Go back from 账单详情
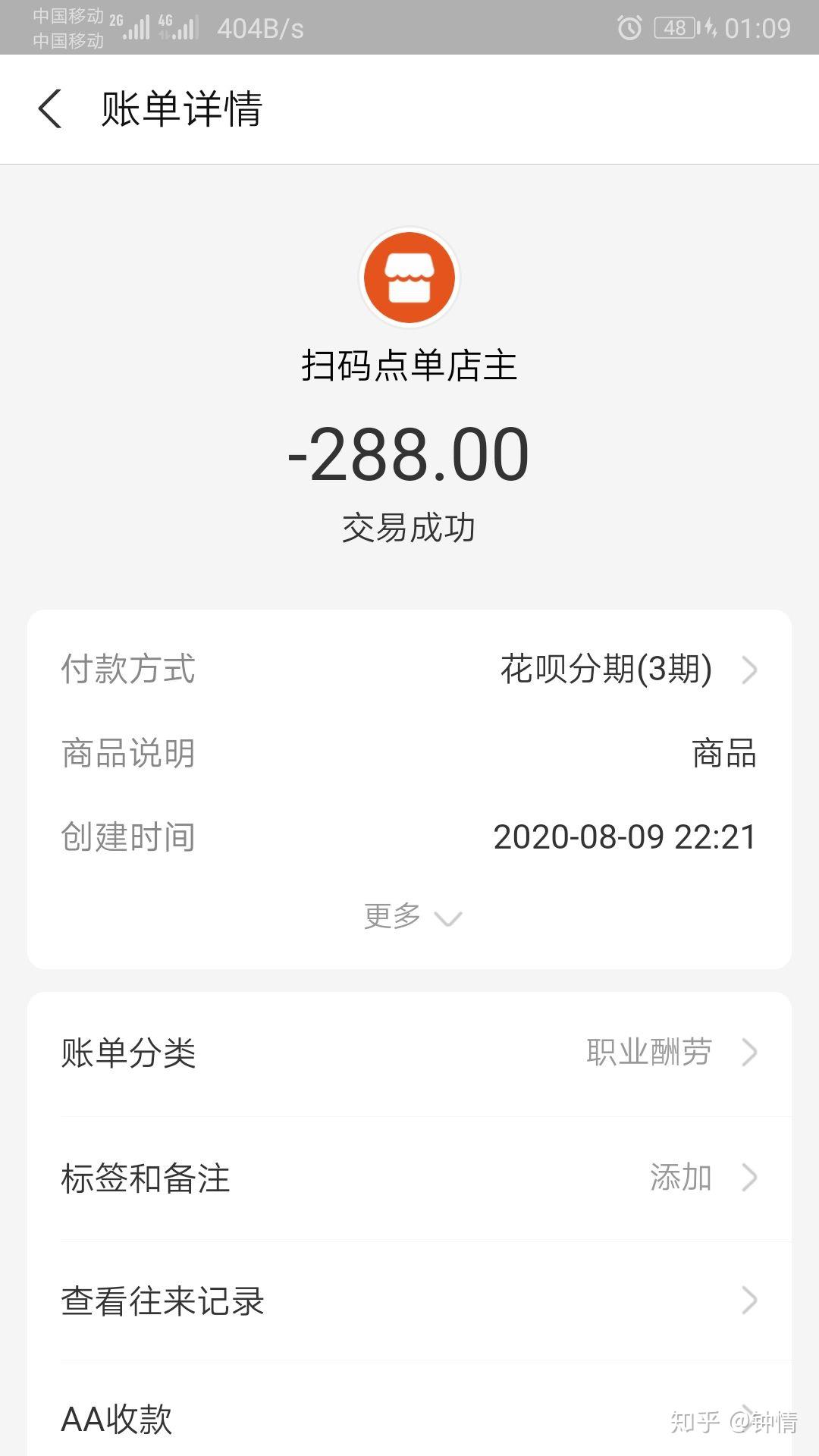Viewport: 819px width, 1456px height. point(50,109)
